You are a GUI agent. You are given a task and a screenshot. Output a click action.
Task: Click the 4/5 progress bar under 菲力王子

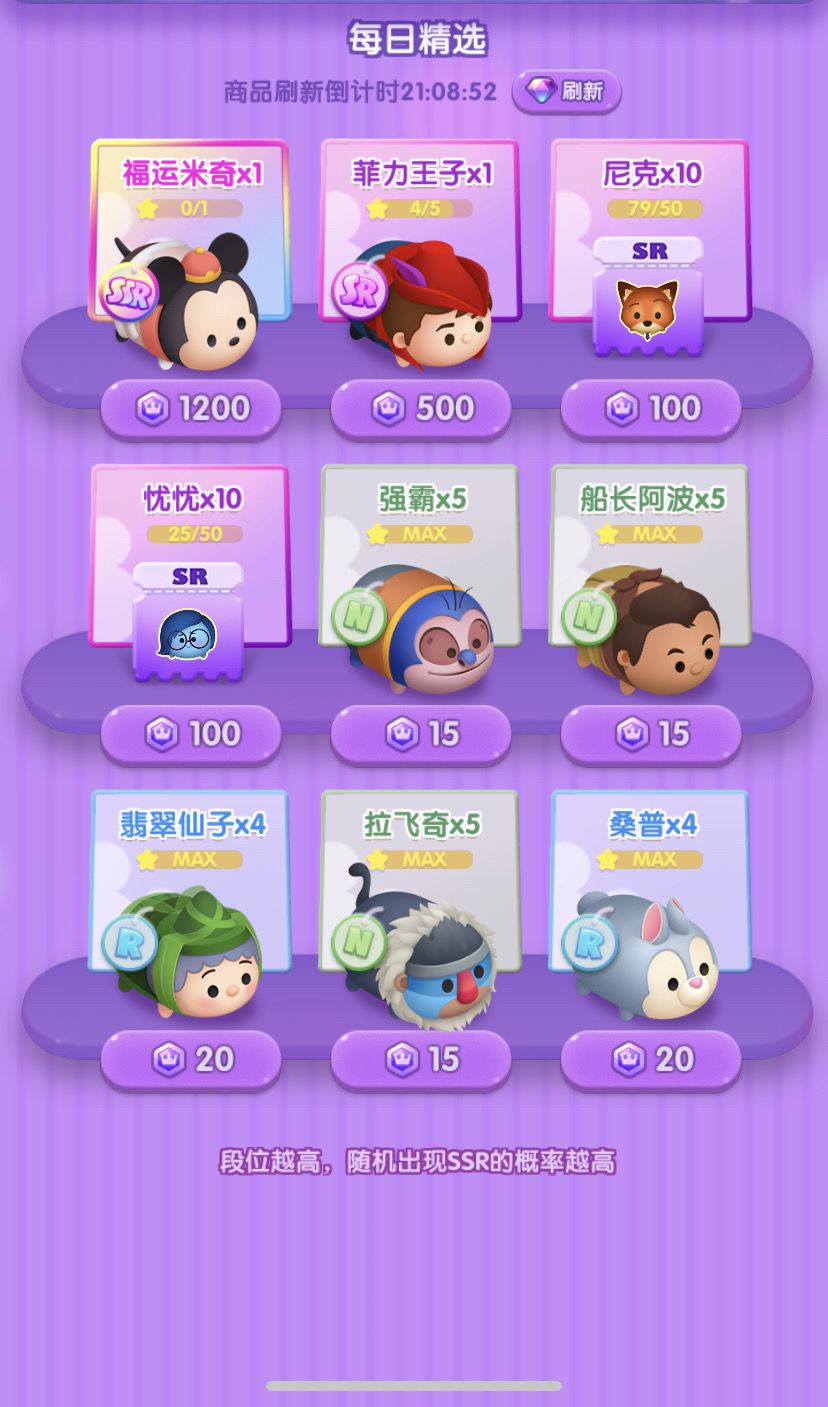click(421, 209)
